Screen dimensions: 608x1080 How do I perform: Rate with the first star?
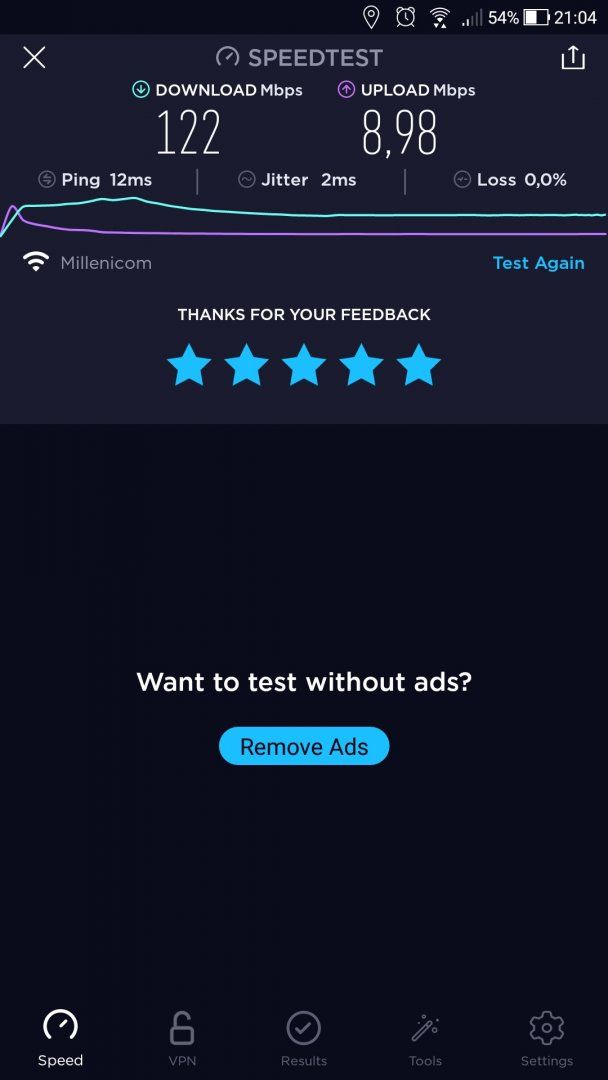(189, 365)
